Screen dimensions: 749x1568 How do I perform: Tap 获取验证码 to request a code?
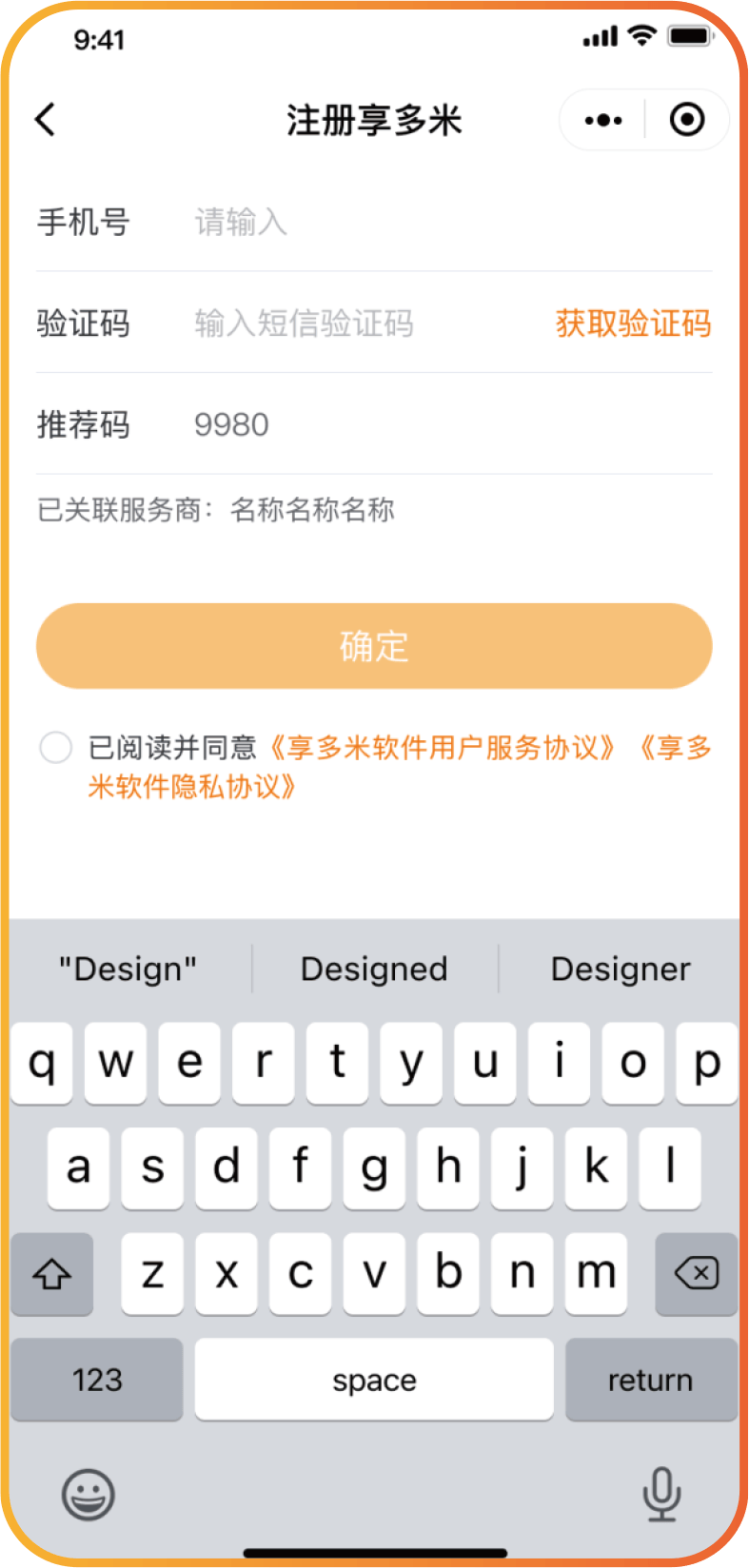pyautogui.click(x=634, y=323)
